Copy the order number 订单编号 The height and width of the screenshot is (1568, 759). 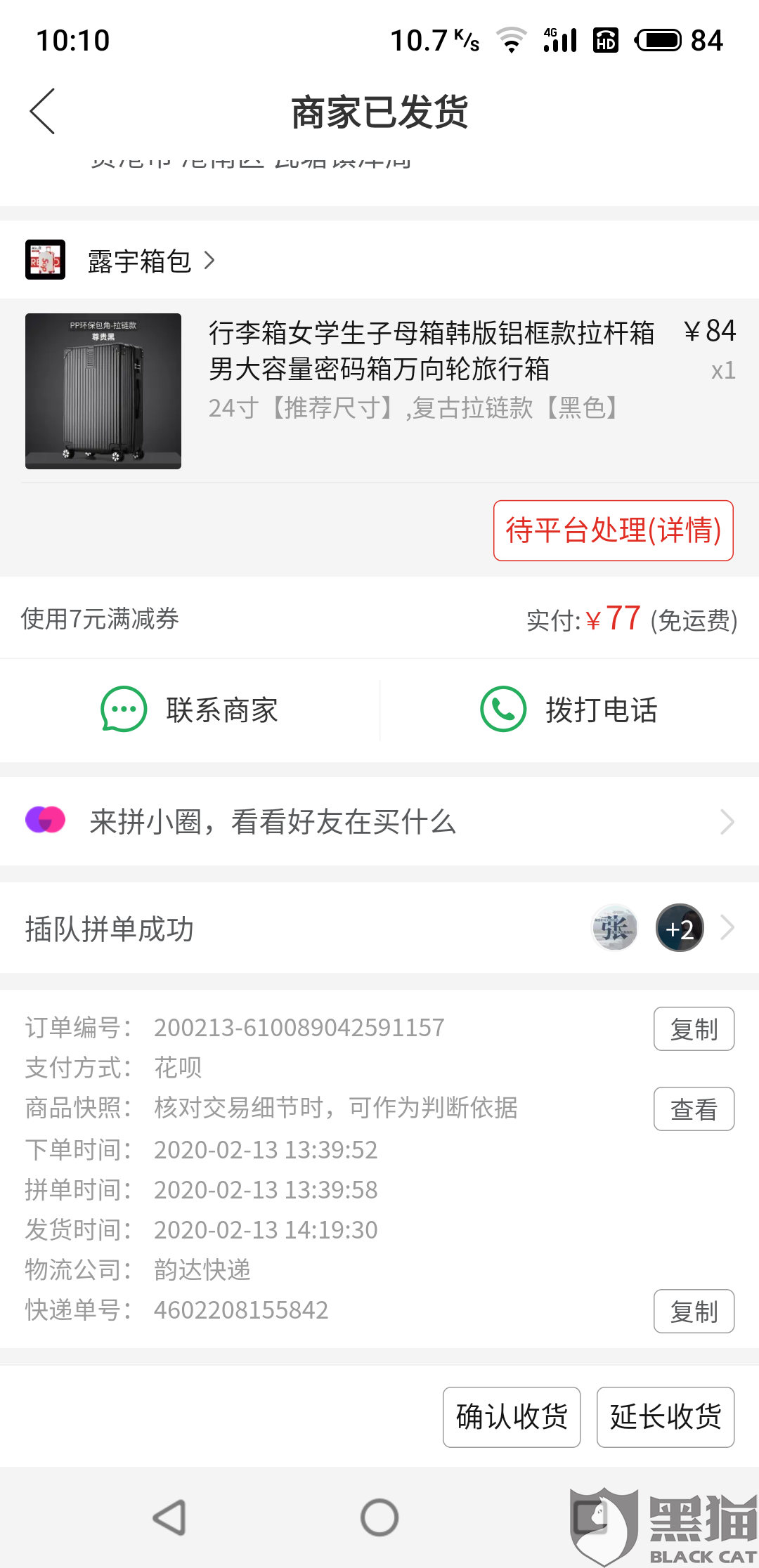(x=694, y=1029)
